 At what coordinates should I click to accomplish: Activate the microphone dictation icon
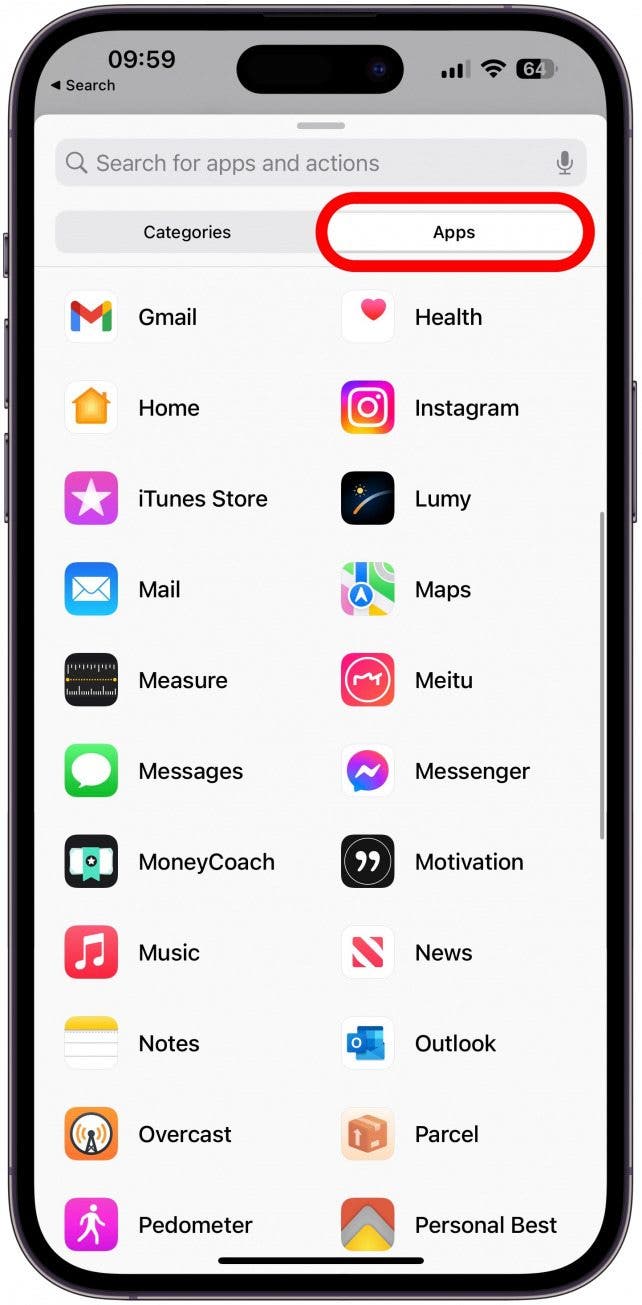(565, 163)
